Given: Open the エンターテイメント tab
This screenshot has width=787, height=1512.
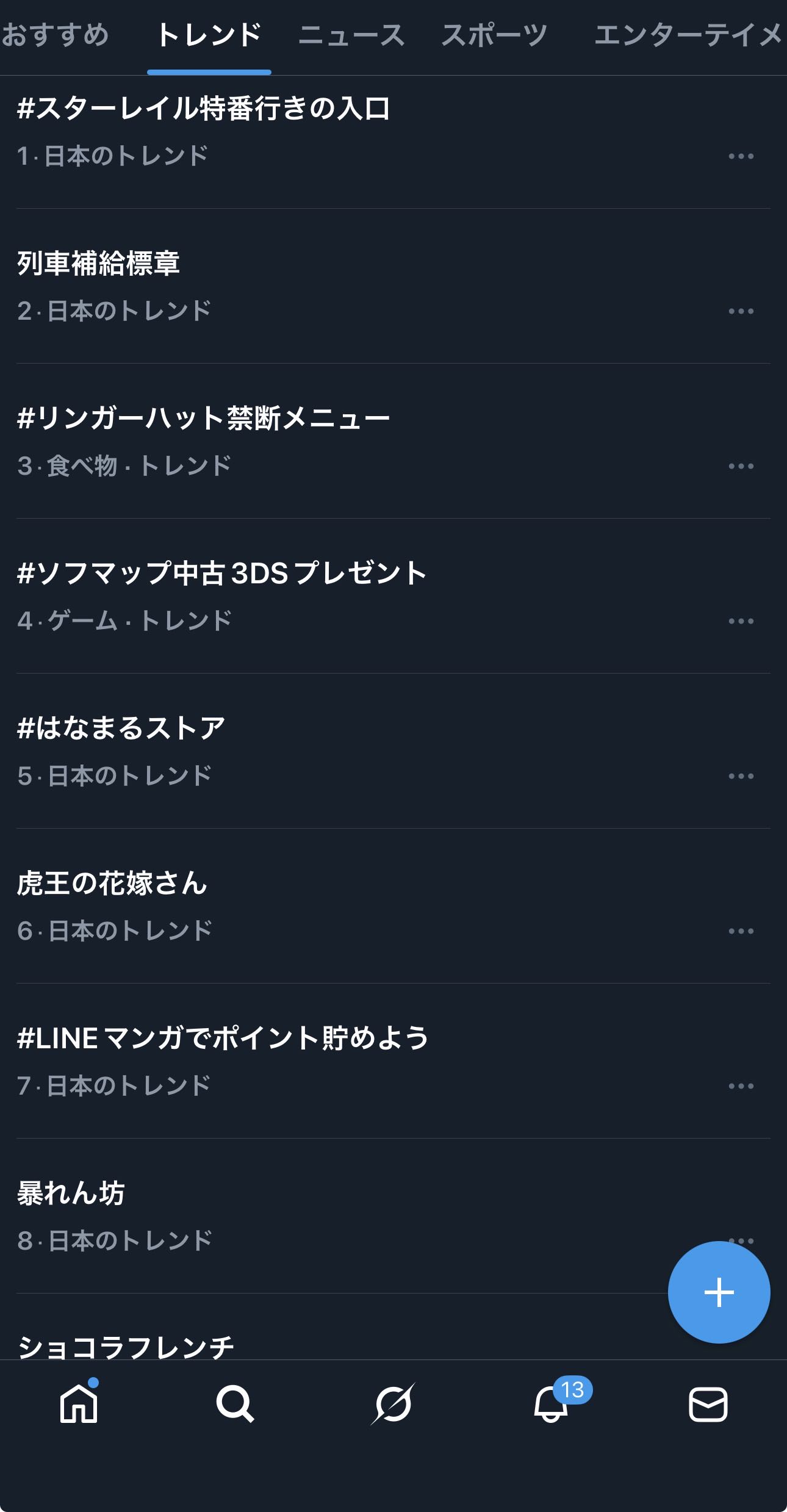Looking at the screenshot, I should 688,35.
